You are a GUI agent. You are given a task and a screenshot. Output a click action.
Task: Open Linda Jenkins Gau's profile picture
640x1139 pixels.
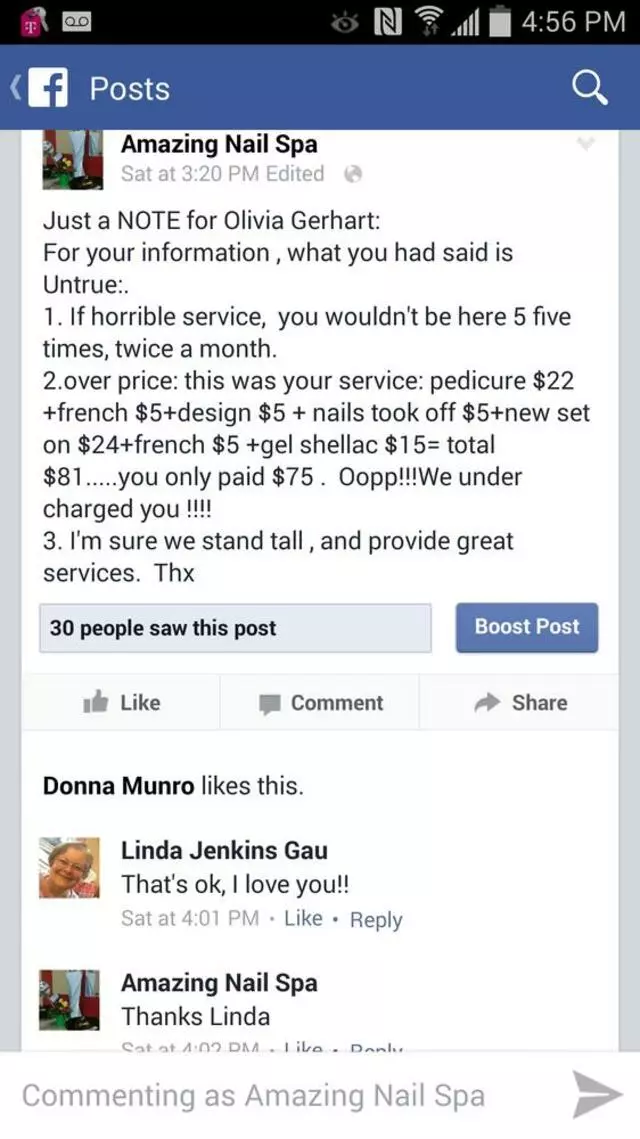pyautogui.click(x=70, y=867)
